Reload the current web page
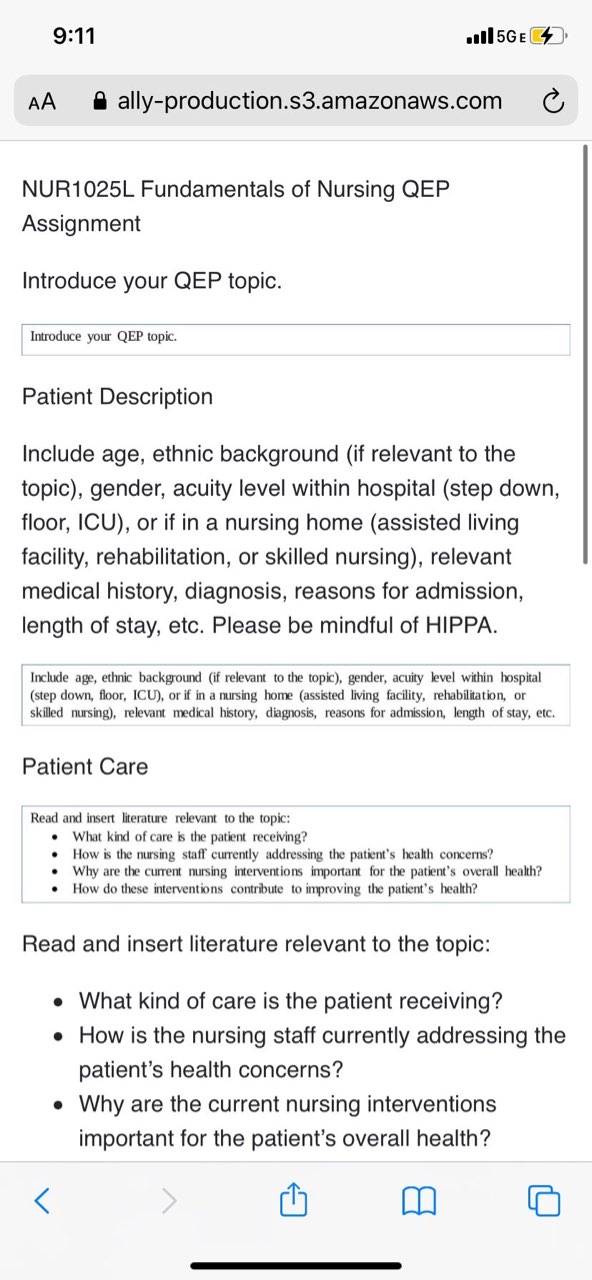This screenshot has height=1280, width=592. tap(553, 101)
